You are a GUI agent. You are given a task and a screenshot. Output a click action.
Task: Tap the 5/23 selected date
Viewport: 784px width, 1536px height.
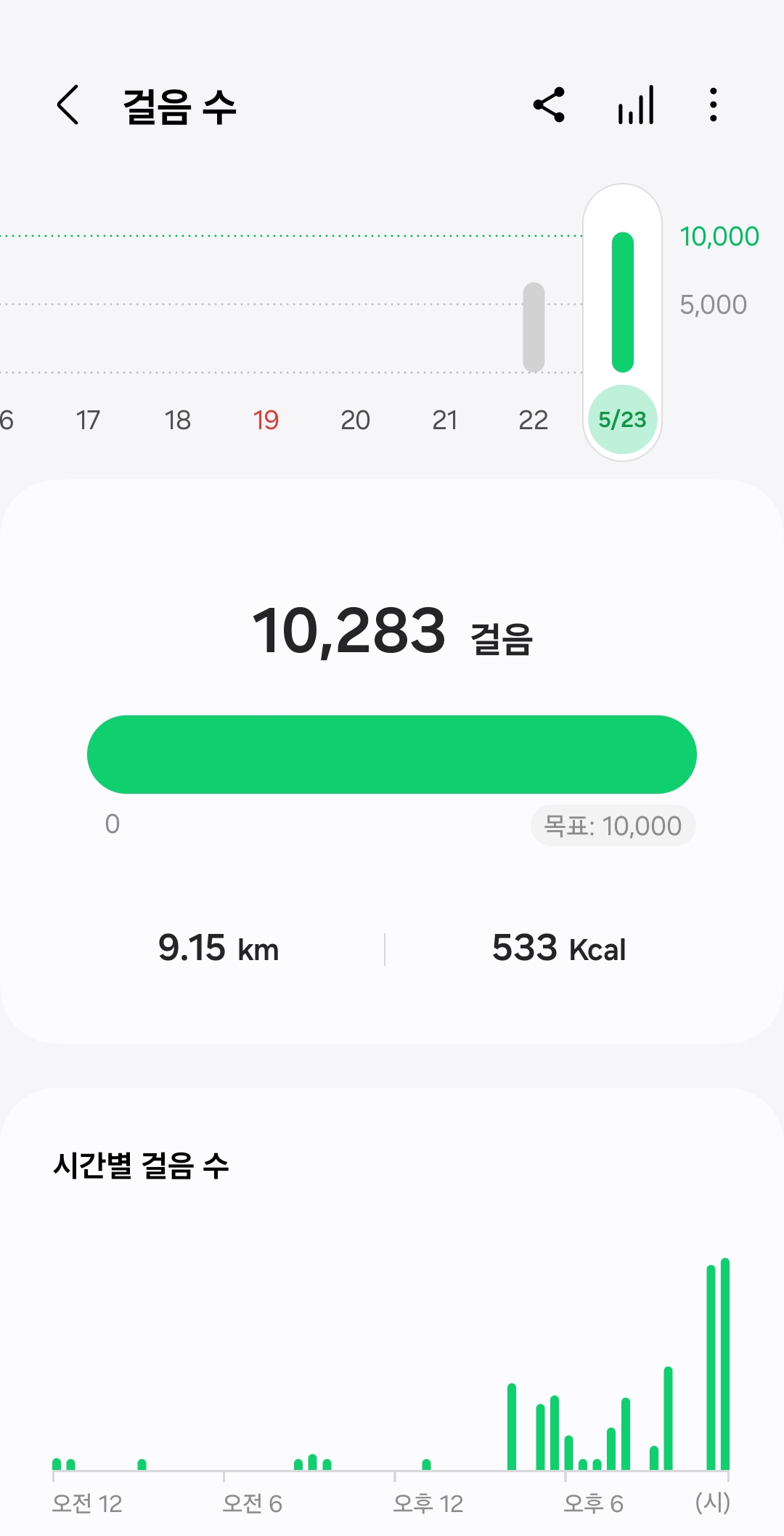pyautogui.click(x=622, y=420)
